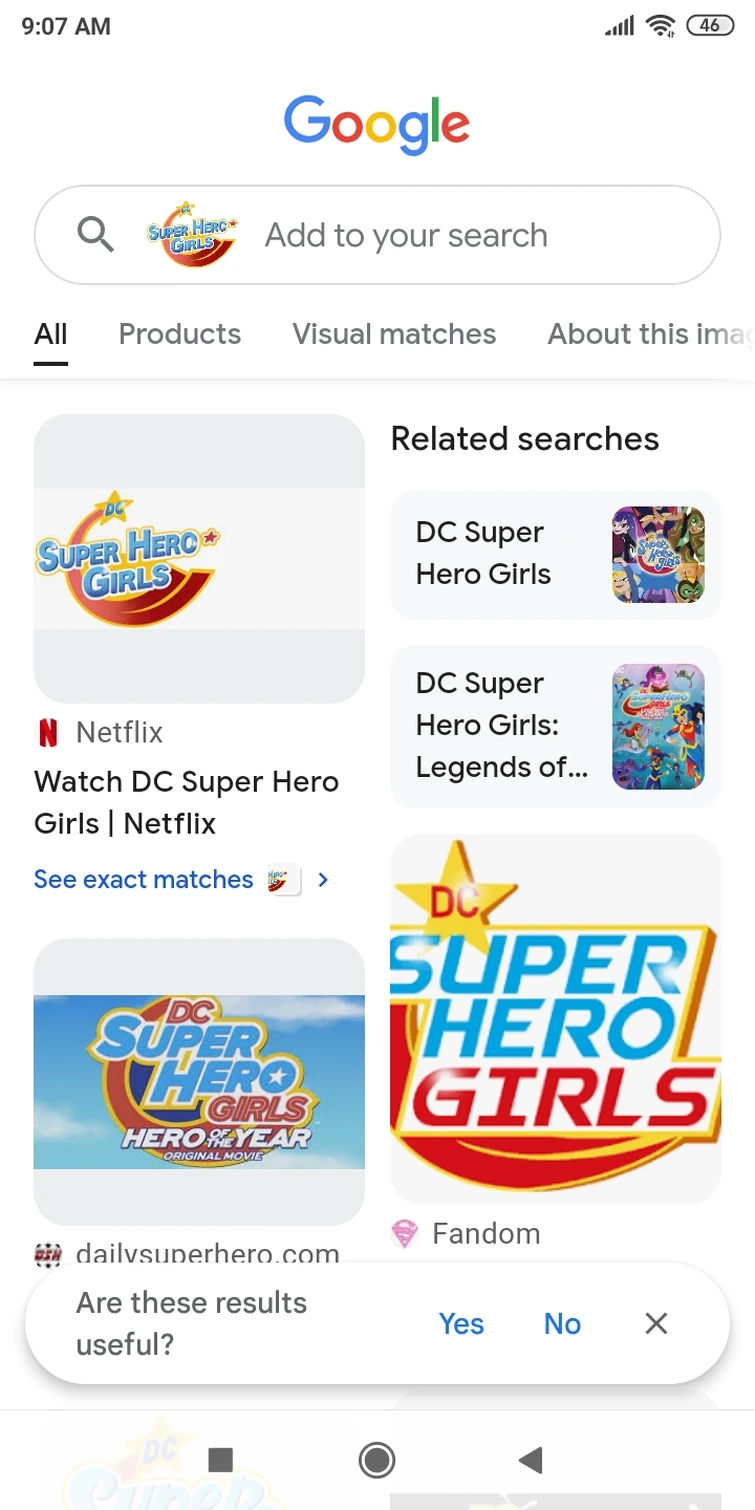Open the Fandom logo result
The image size is (755, 1510).
(555, 1018)
